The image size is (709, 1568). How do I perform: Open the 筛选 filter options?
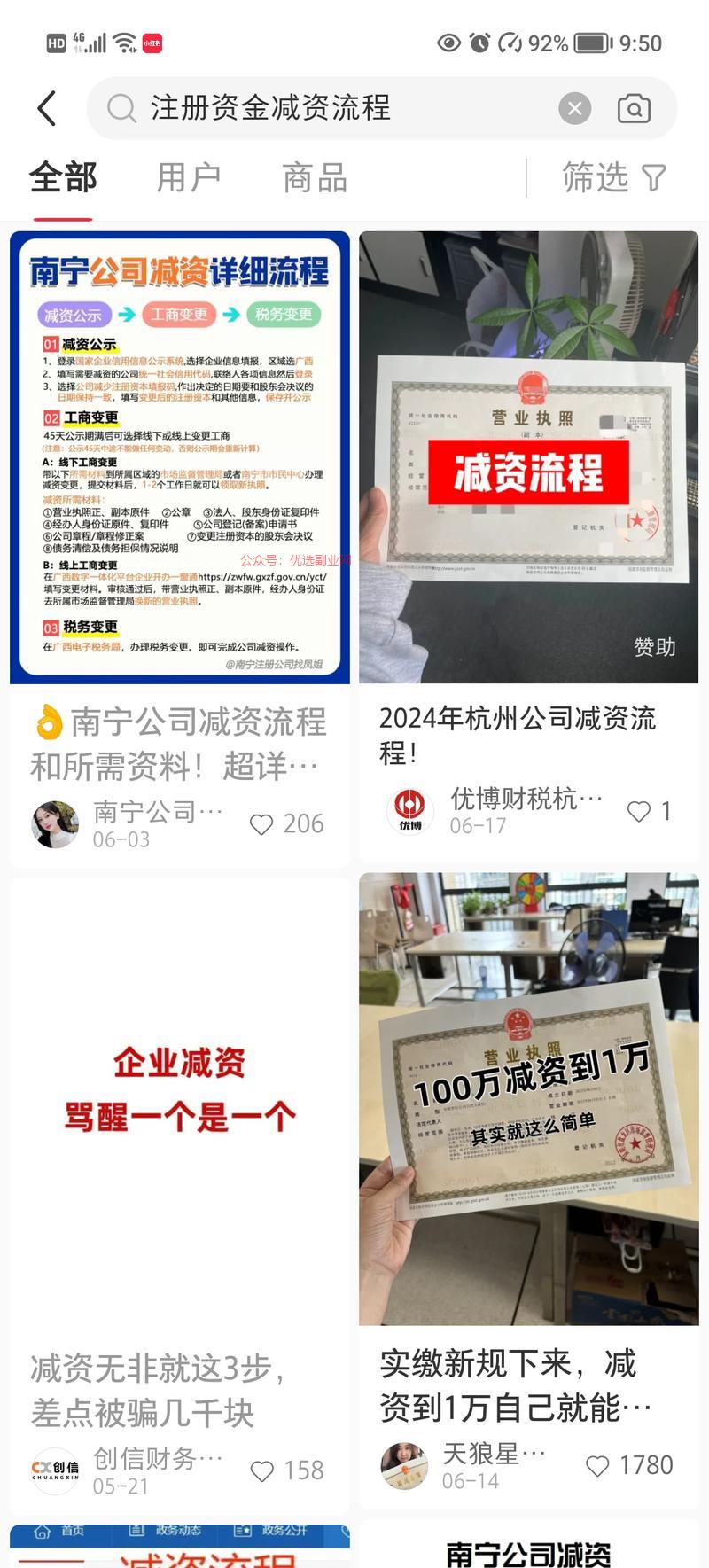click(x=614, y=177)
